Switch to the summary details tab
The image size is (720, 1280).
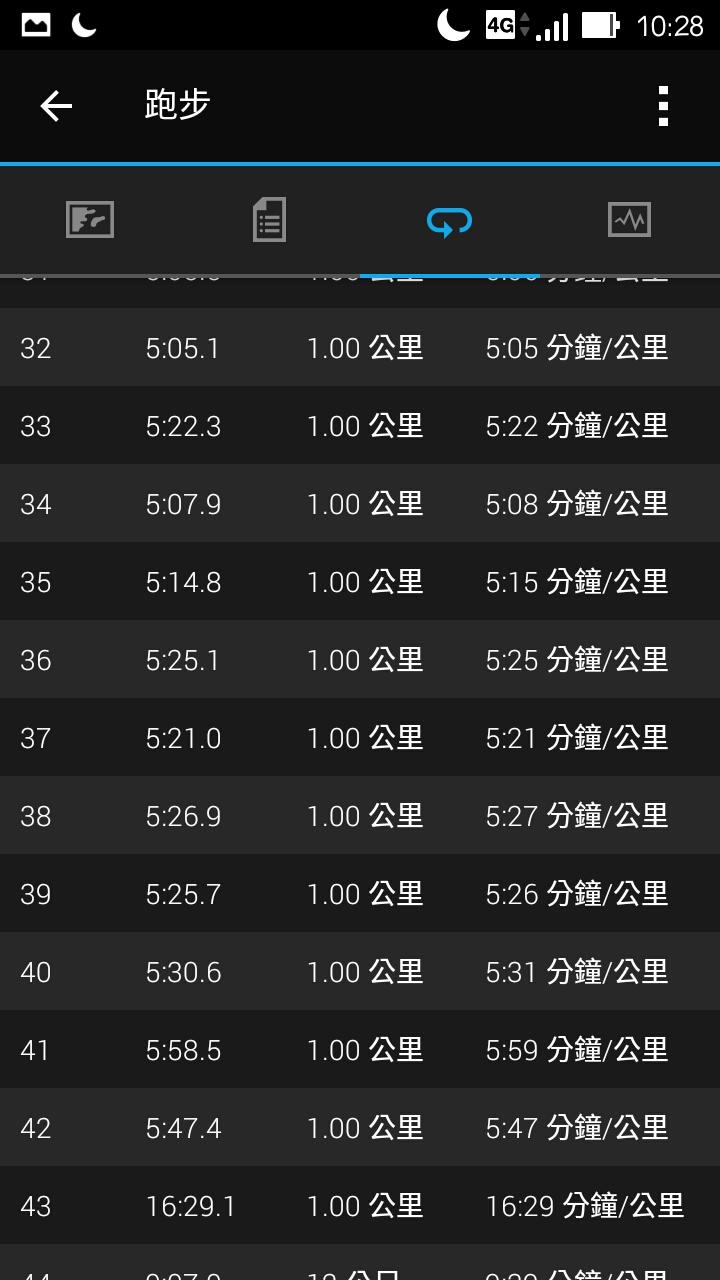[x=269, y=219]
